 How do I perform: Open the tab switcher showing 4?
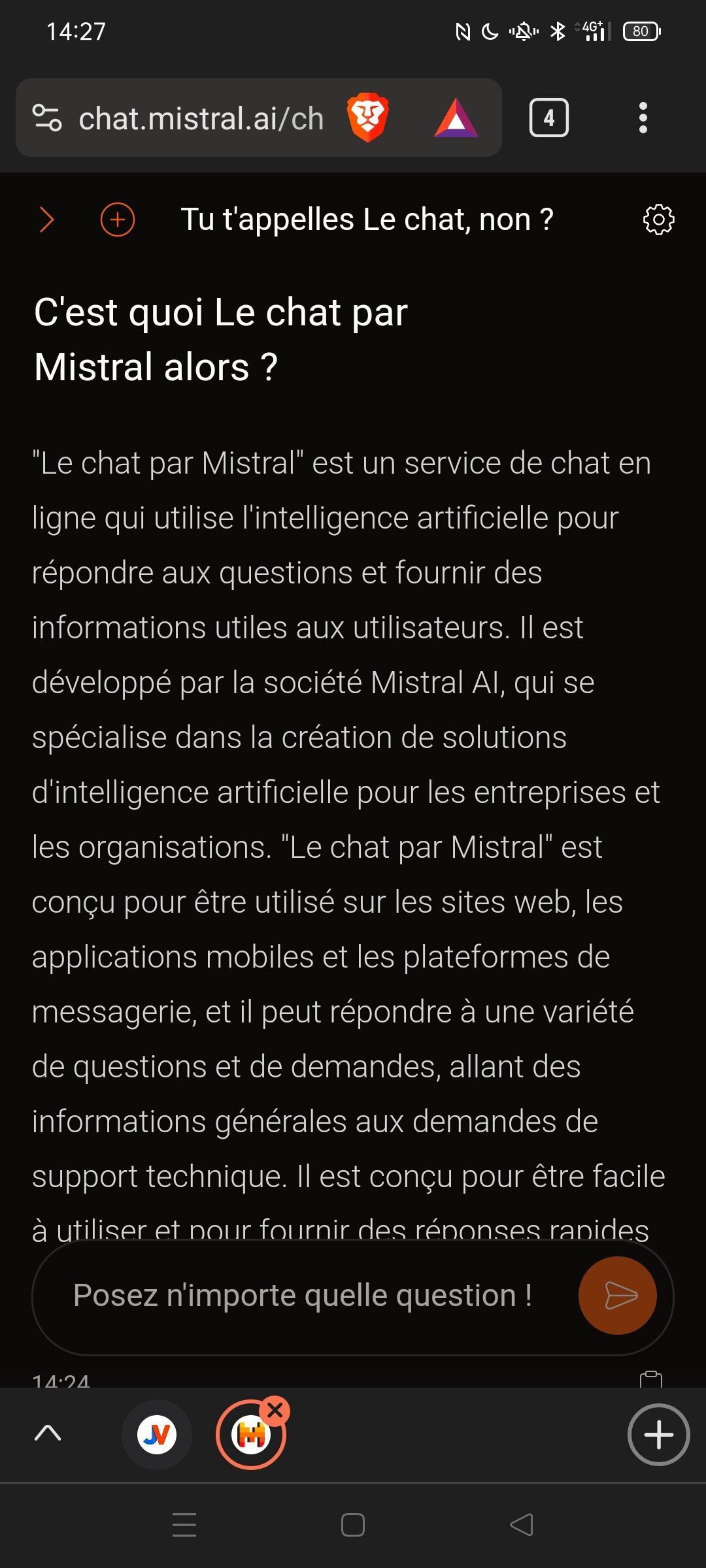coord(548,118)
